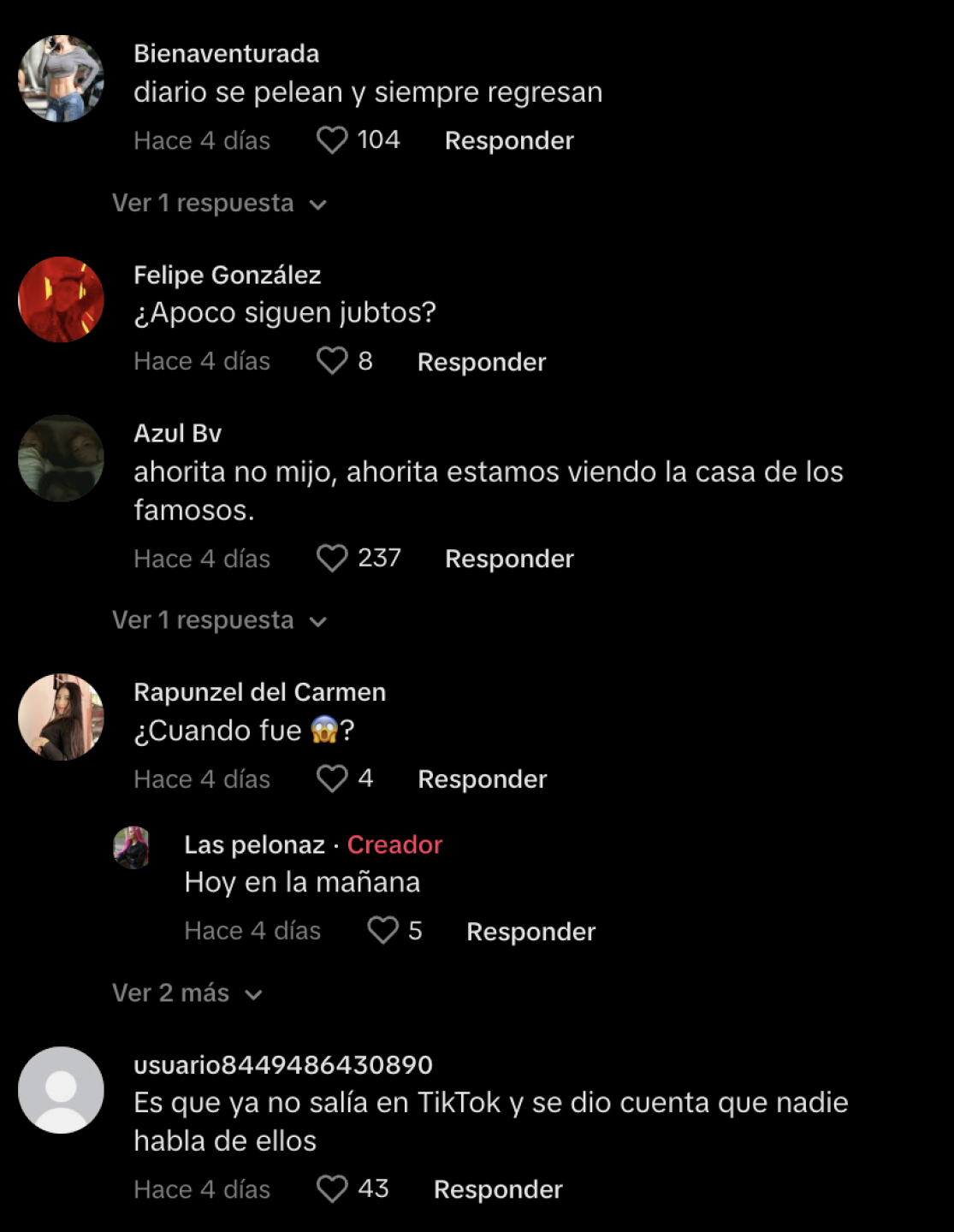Open Azul Bv's profile picture
954x1232 pixels.
pos(61,458)
